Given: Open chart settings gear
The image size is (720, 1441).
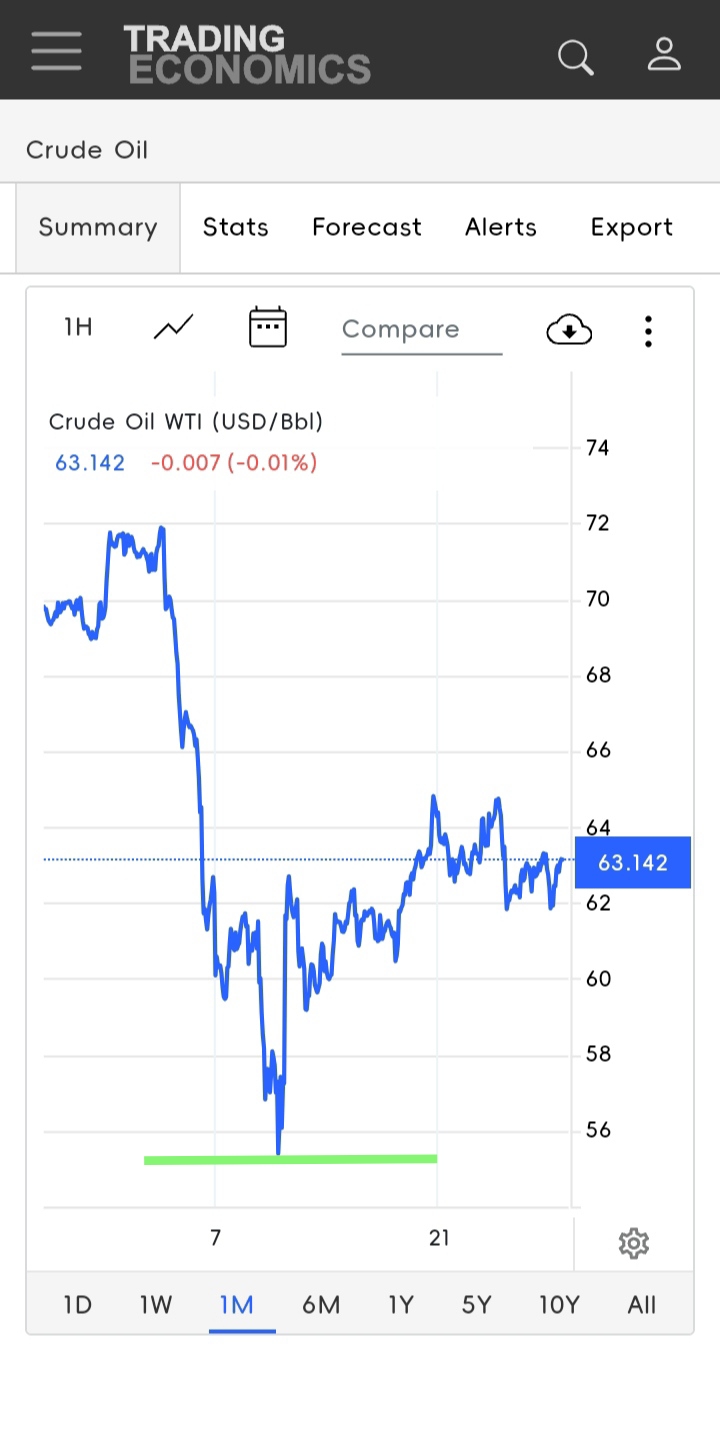Looking at the screenshot, I should (x=634, y=1243).
